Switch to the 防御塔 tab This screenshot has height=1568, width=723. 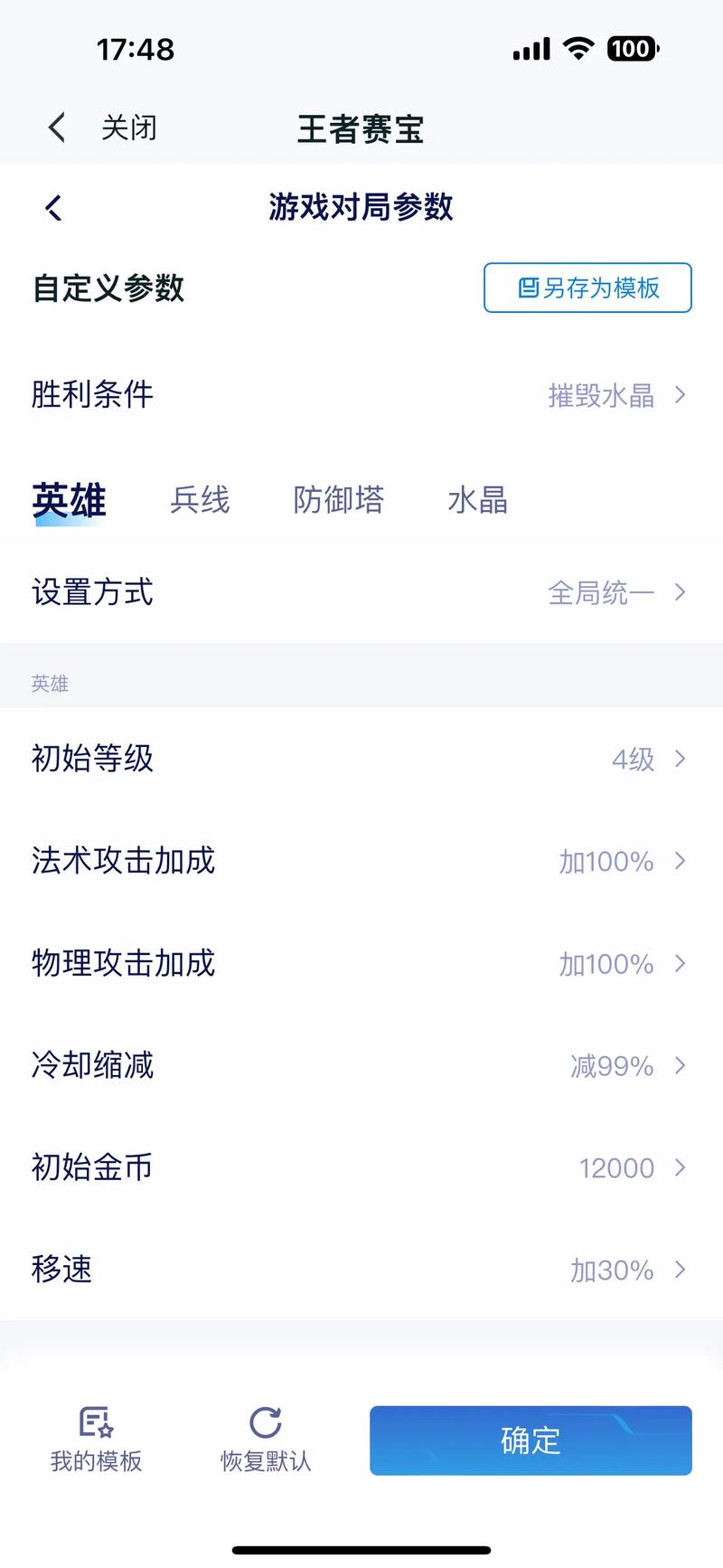[x=339, y=500]
